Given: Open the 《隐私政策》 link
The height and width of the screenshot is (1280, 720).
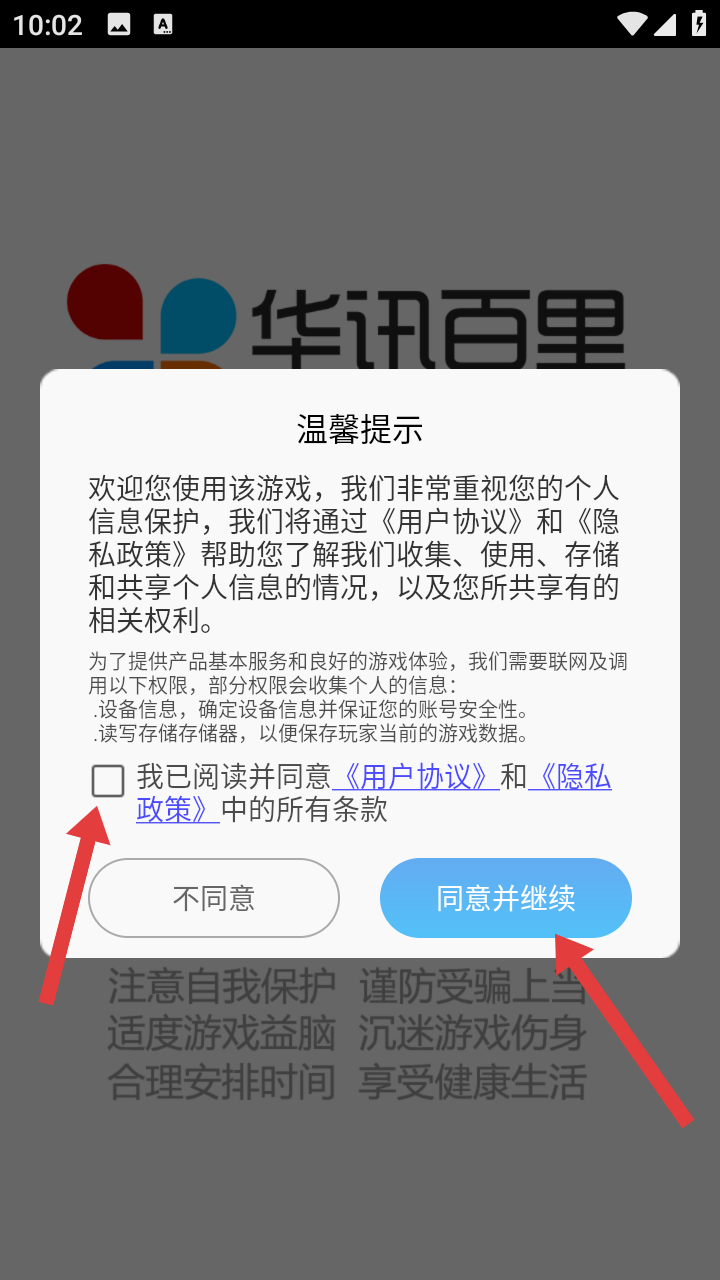Looking at the screenshot, I should click(570, 777).
